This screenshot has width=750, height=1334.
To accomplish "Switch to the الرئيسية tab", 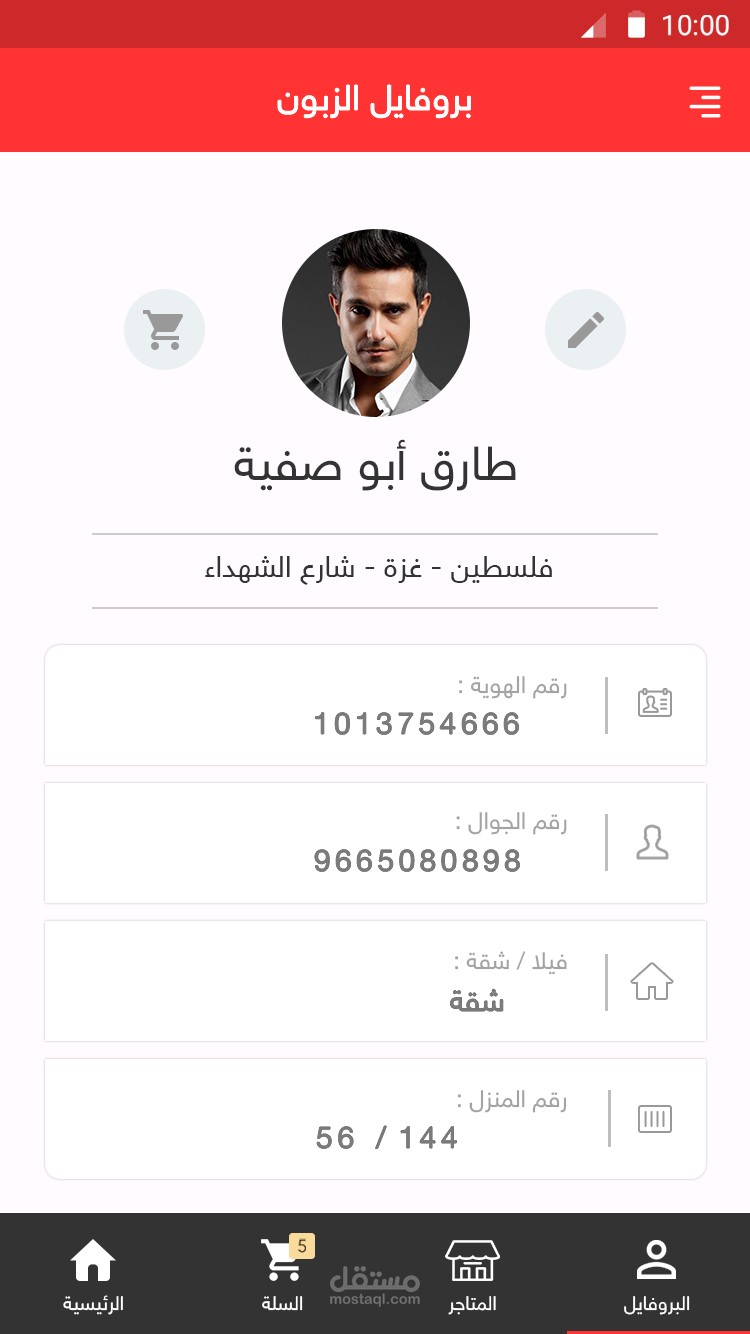I will point(93,1274).
